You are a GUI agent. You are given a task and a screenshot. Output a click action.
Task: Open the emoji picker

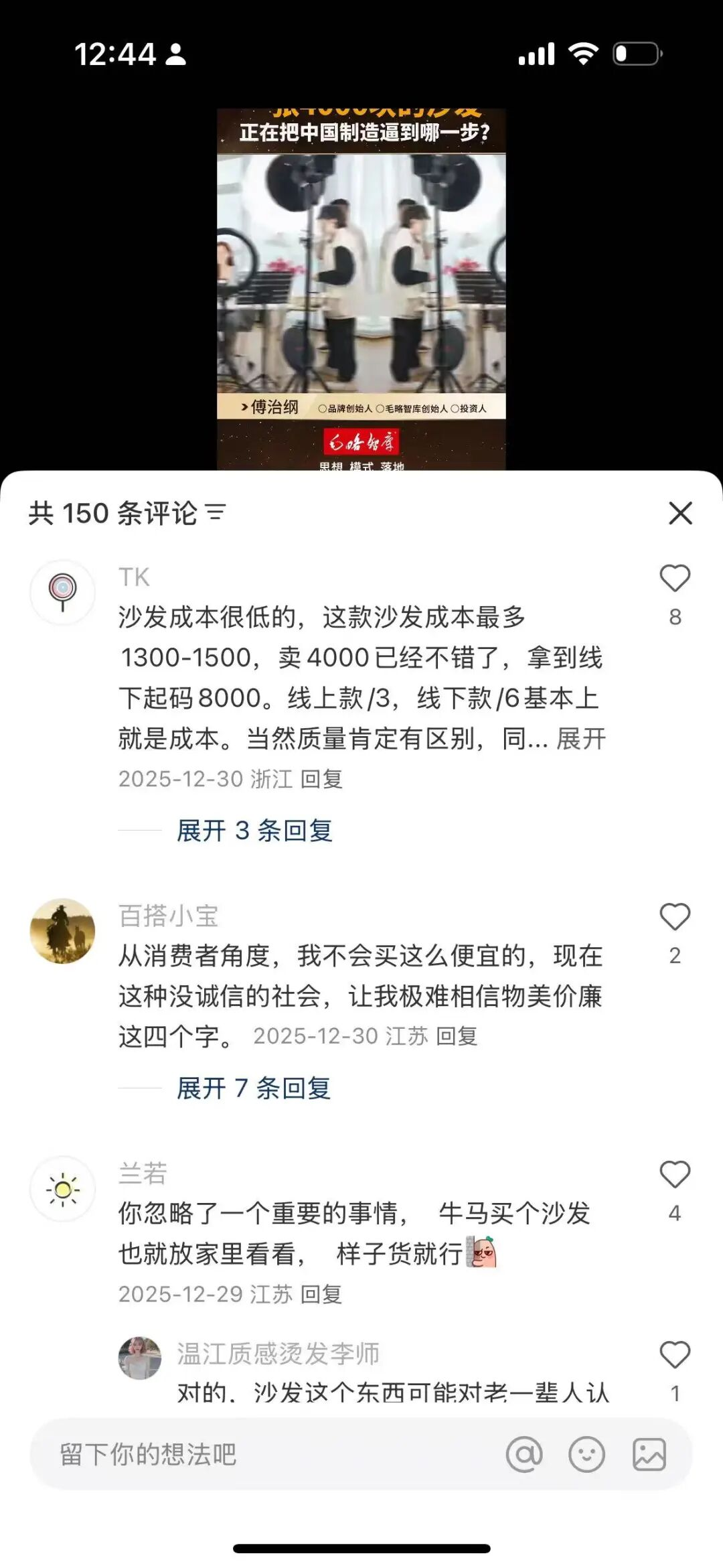click(x=586, y=1454)
